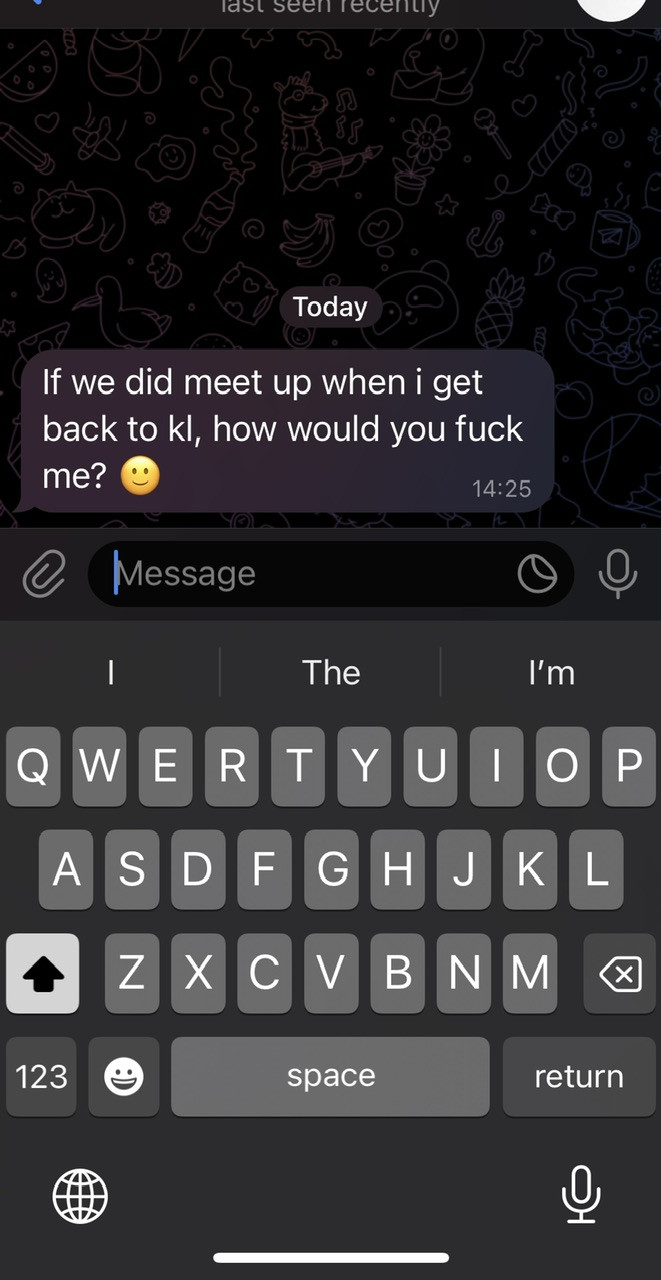
Task: Open the sticker panel icon
Action: [537, 574]
